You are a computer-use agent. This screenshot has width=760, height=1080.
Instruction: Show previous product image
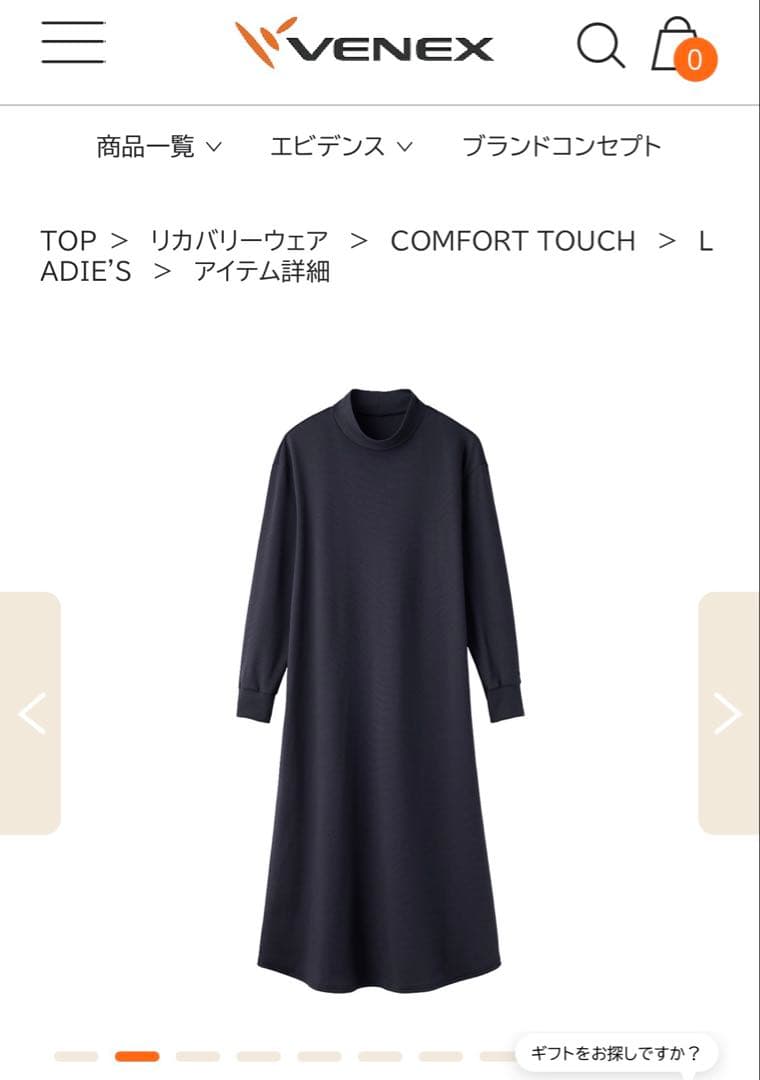30,713
